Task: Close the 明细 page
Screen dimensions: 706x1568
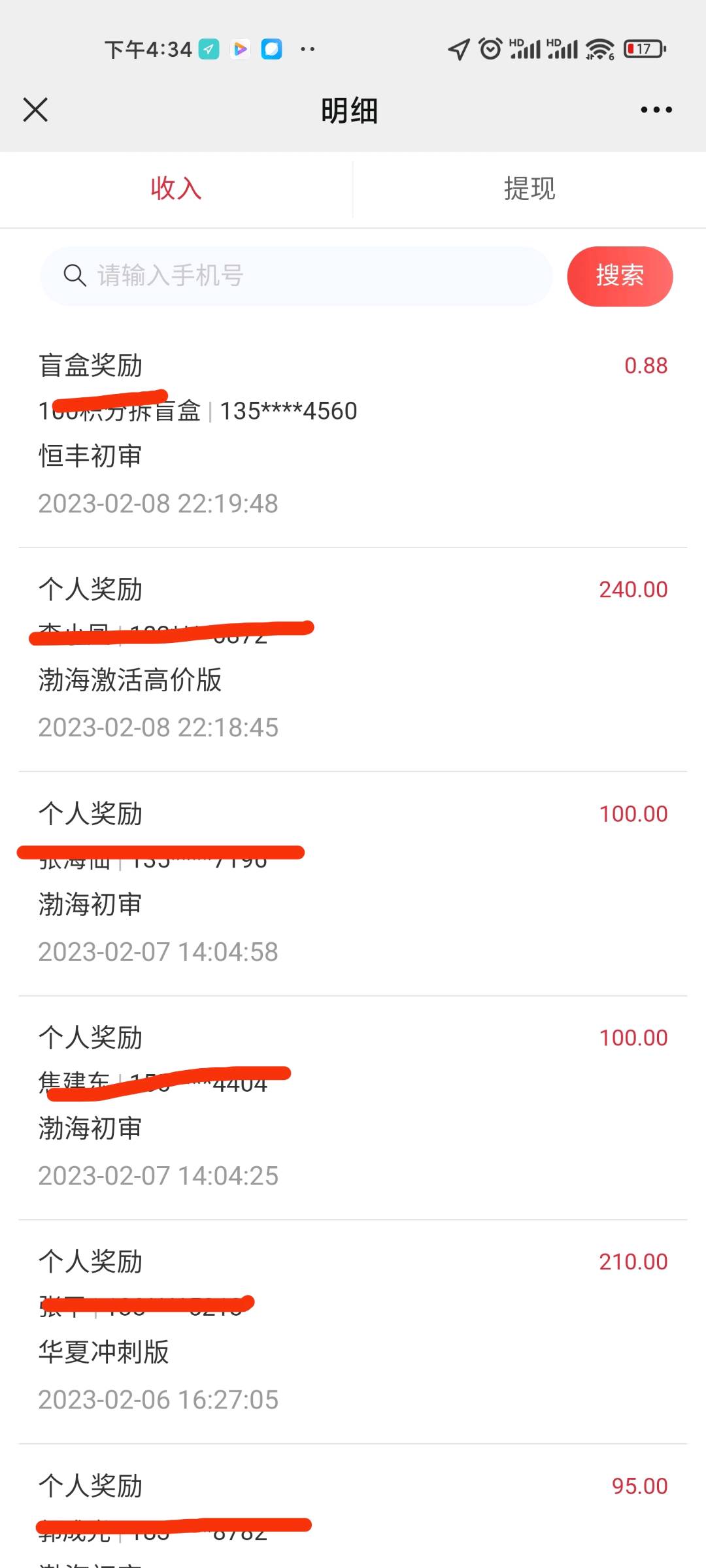Action: coord(35,110)
